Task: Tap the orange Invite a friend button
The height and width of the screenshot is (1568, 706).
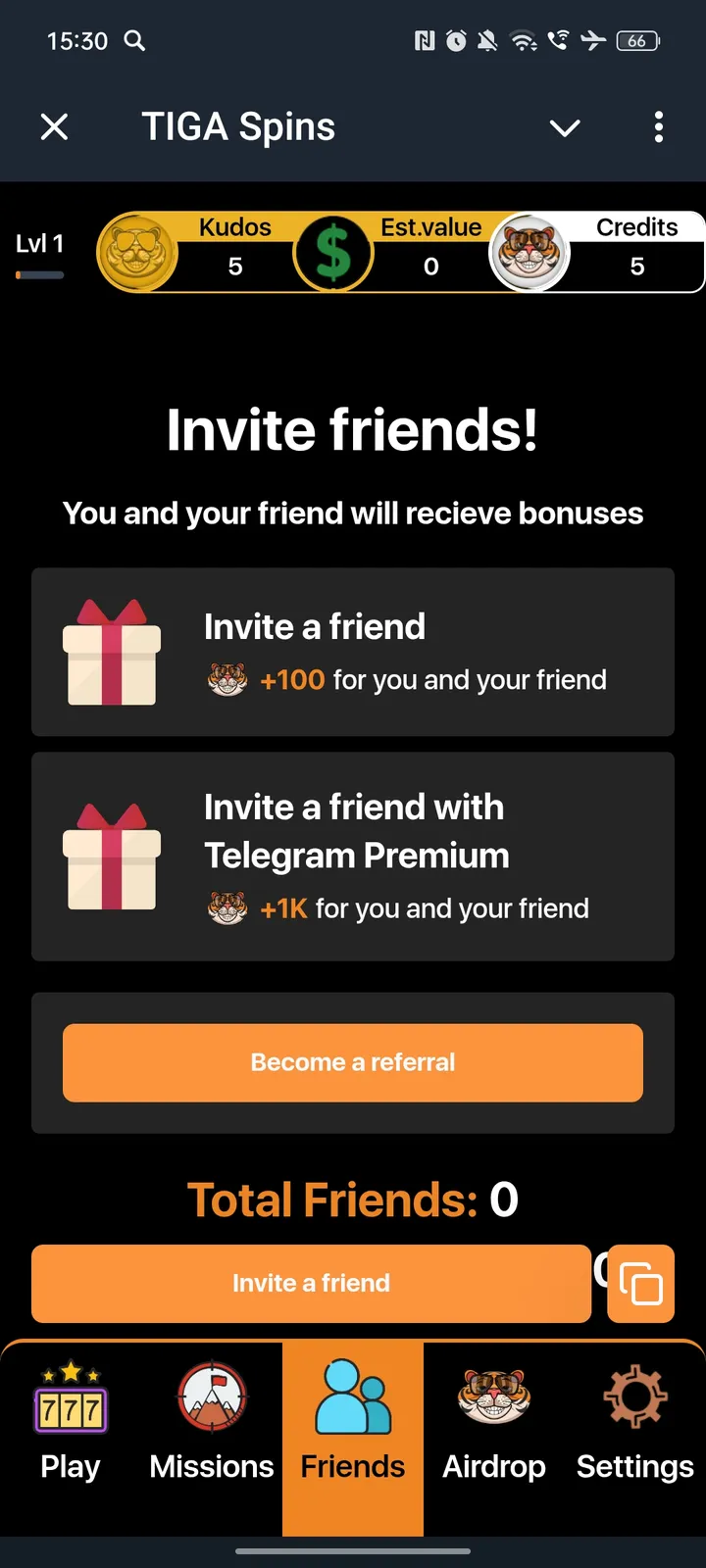Action: point(311,1283)
